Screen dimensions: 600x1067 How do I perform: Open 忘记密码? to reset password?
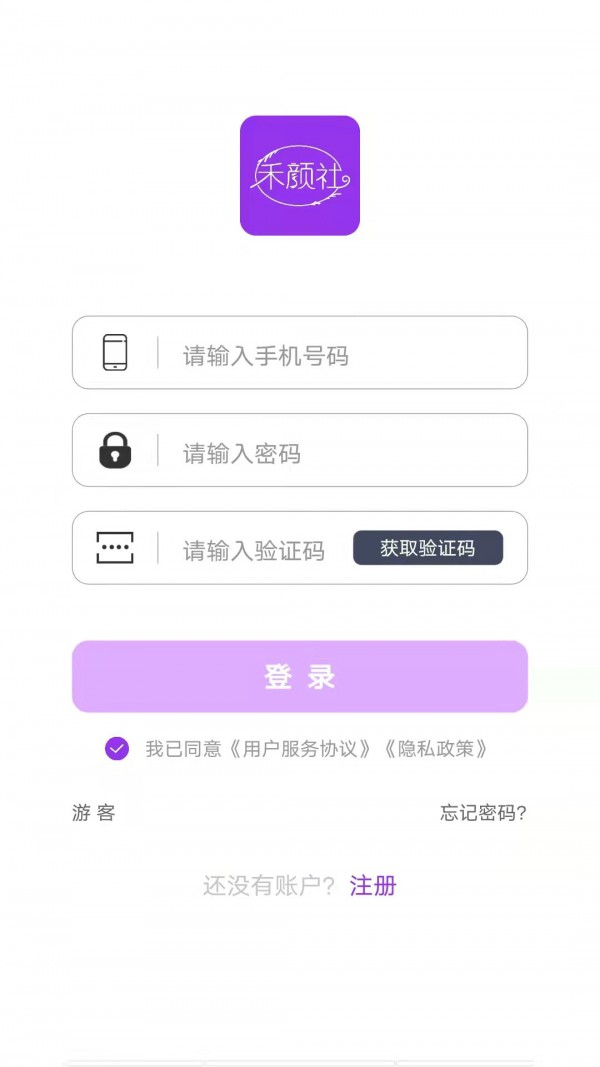coord(483,813)
